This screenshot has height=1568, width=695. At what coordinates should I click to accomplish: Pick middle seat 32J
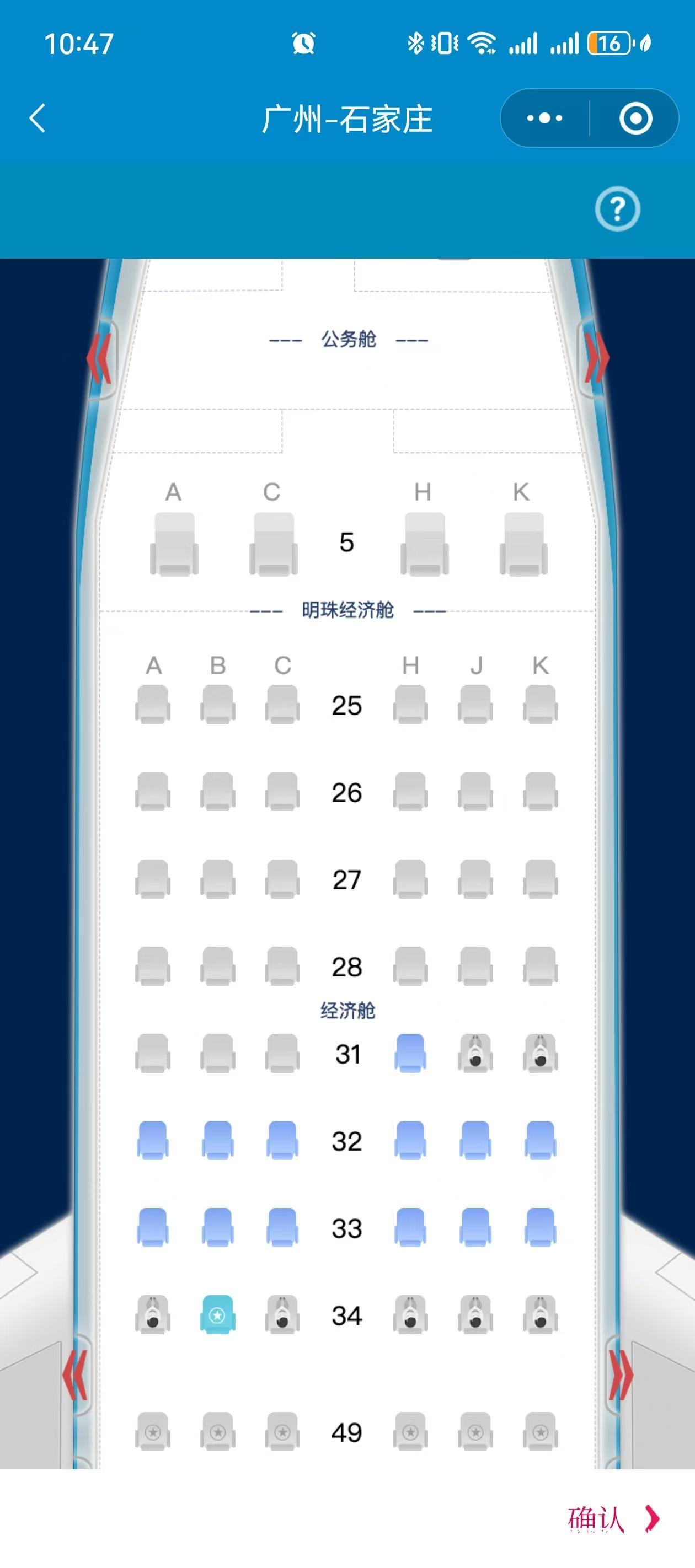click(475, 1140)
